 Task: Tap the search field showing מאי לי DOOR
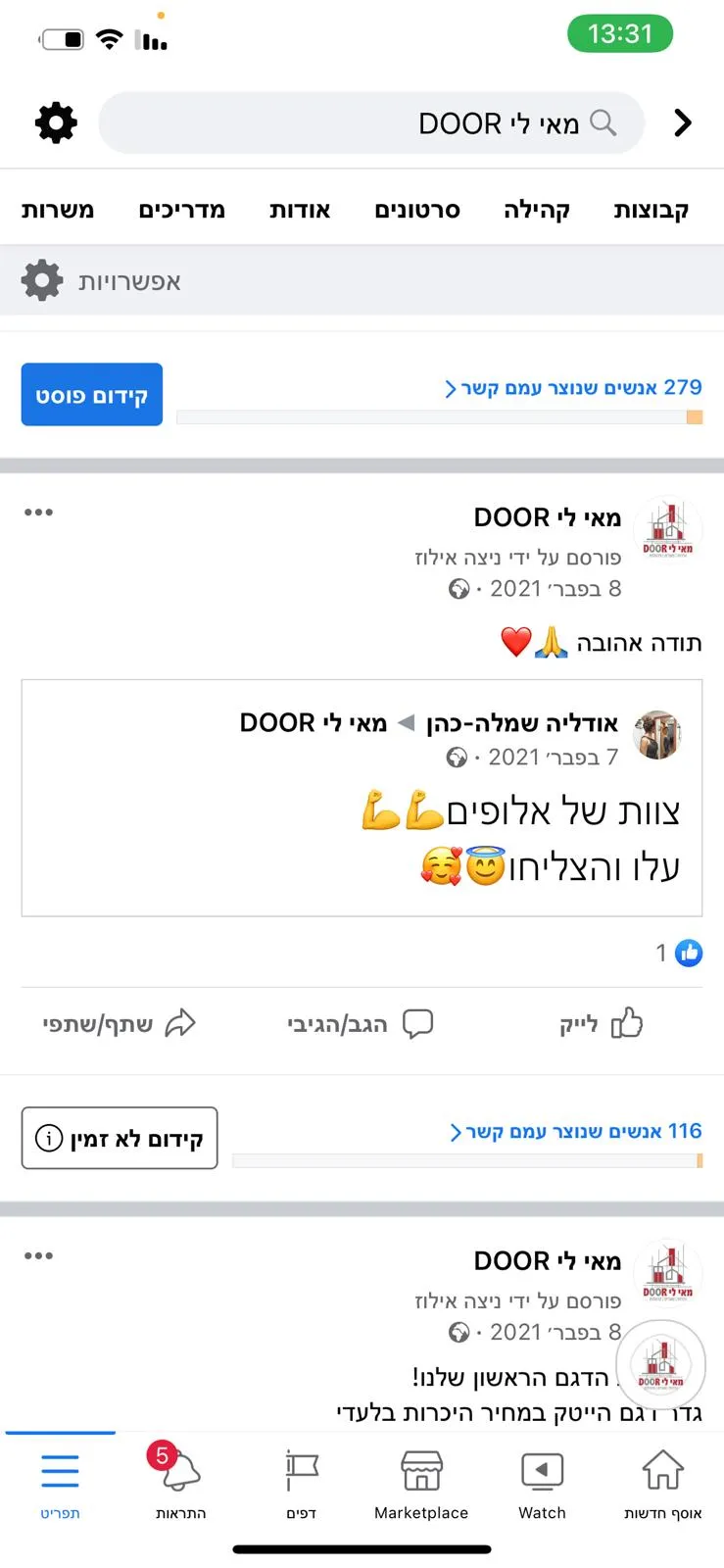[371, 123]
